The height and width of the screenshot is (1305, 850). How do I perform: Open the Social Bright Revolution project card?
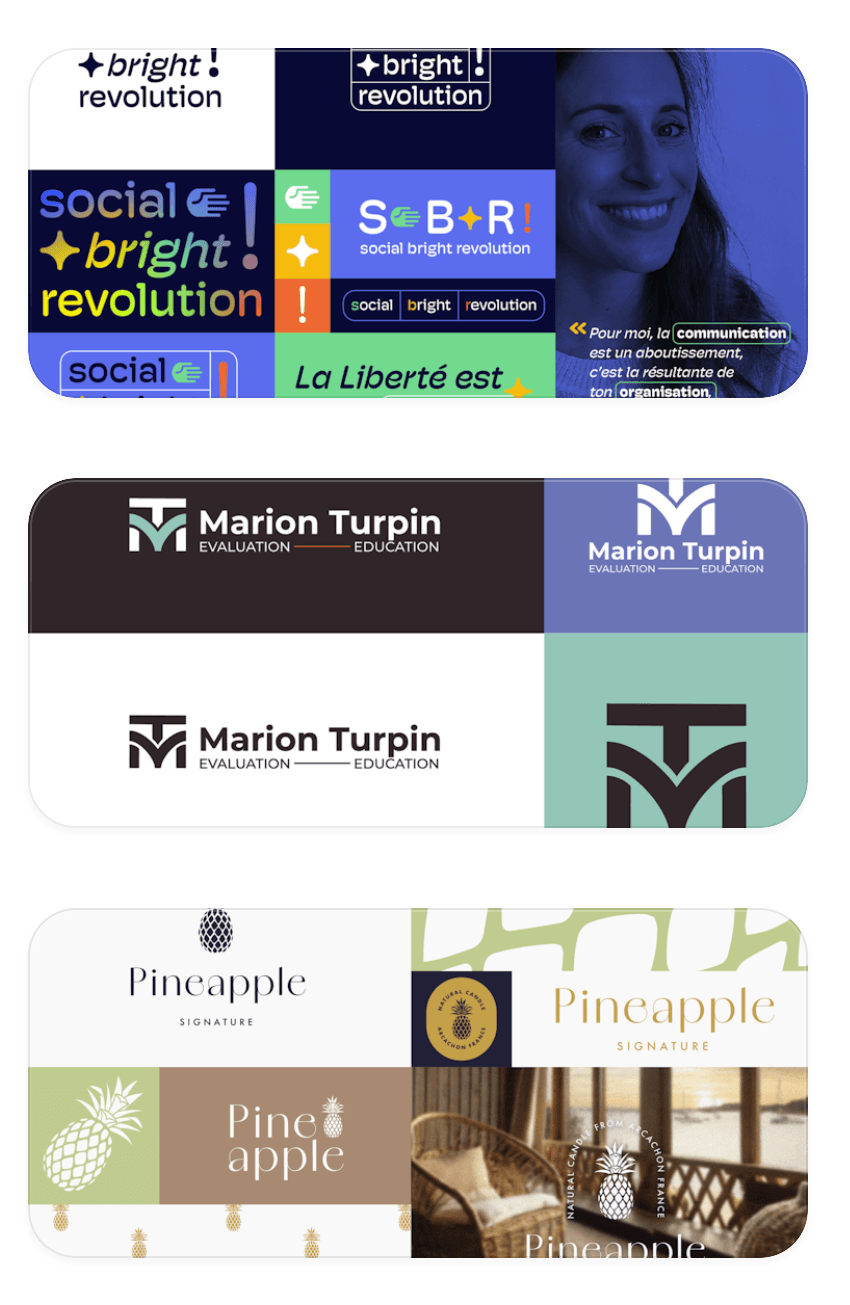click(417, 222)
